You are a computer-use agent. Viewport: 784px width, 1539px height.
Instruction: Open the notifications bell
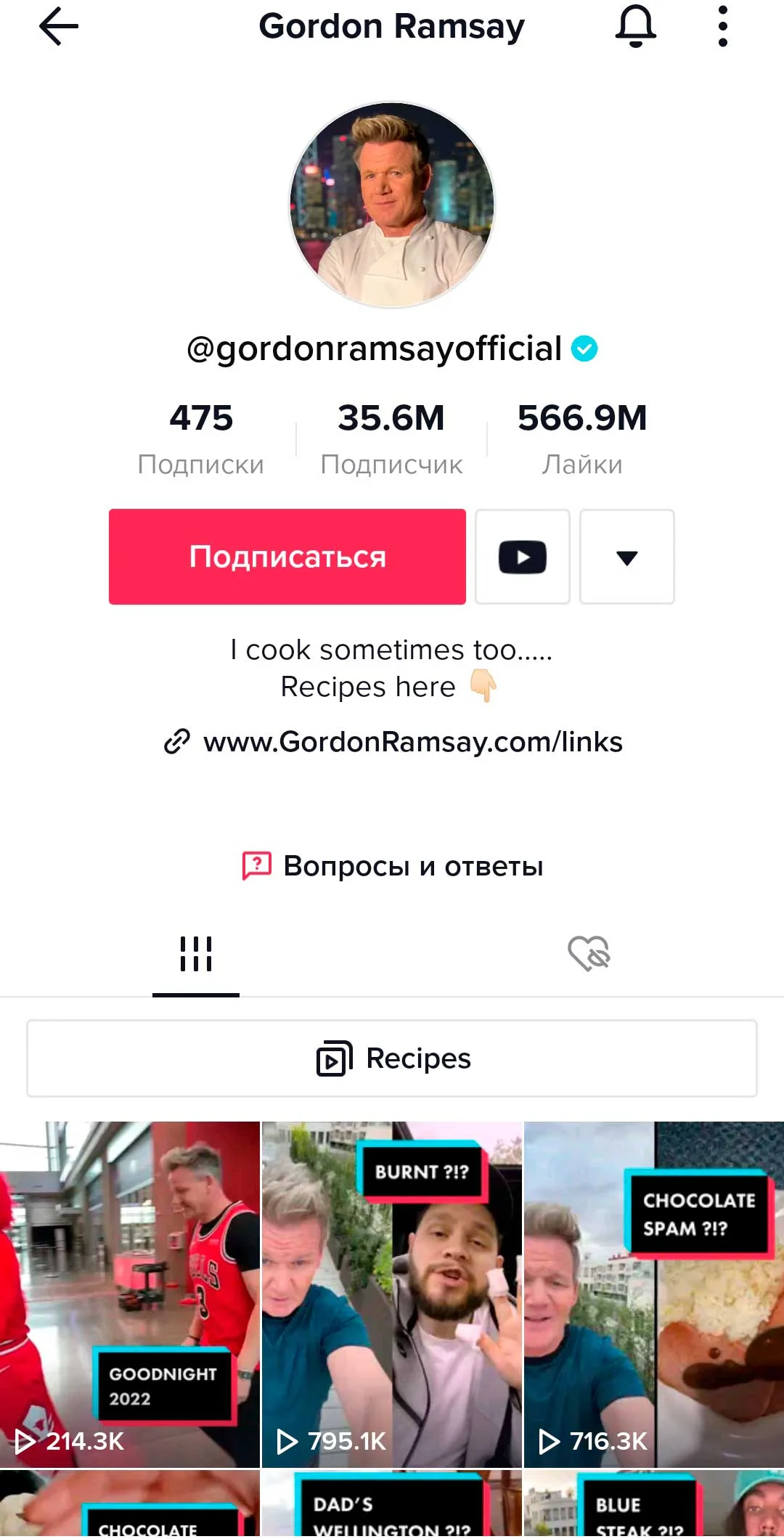point(635,27)
